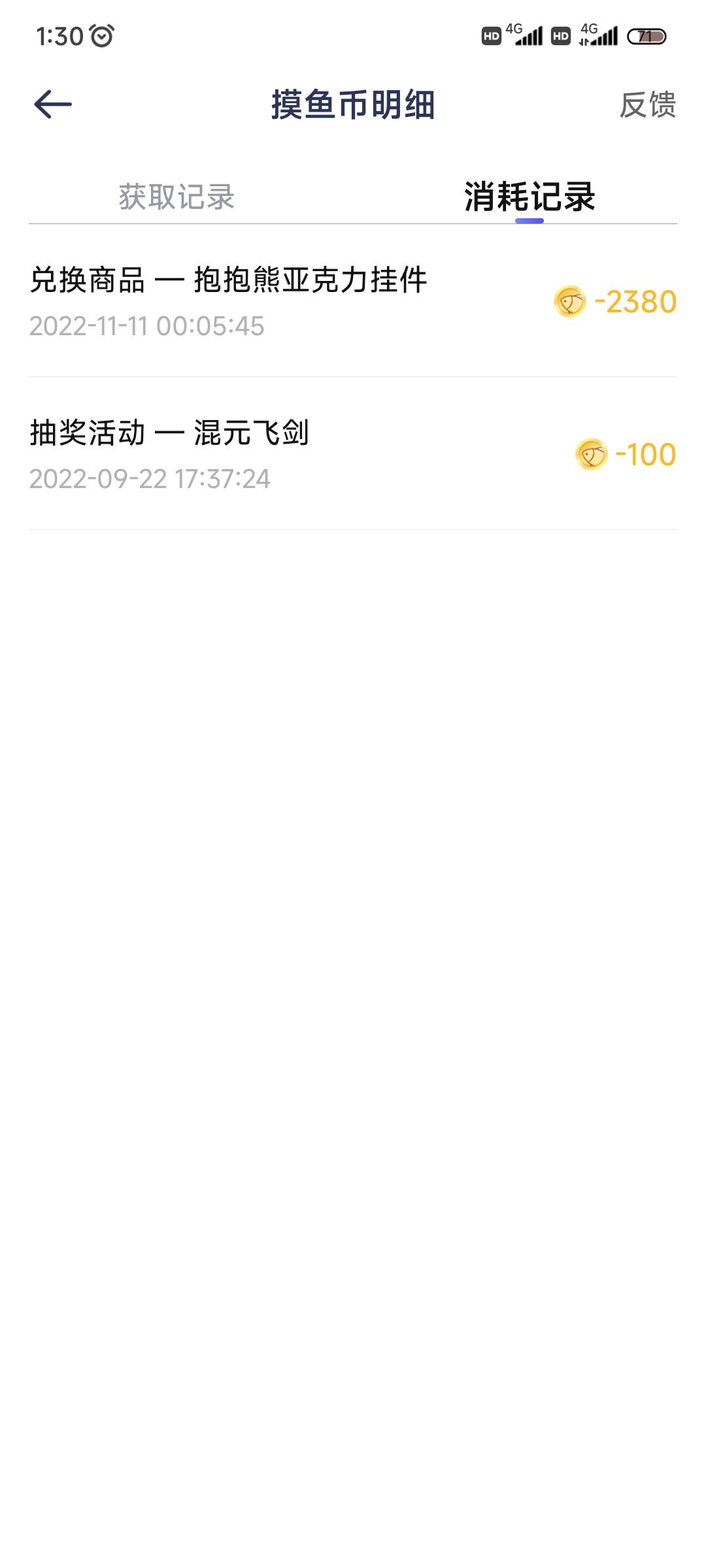Open 反馈 feedback
Image resolution: width=706 pixels, height=1568 pixels.
[648, 105]
